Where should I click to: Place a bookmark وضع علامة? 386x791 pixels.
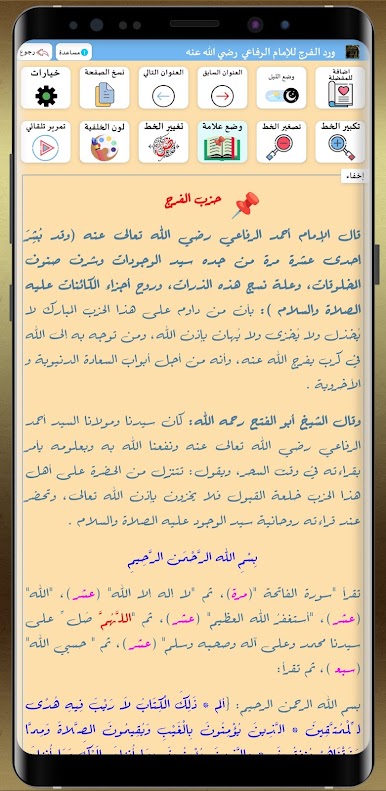(x=223, y=142)
